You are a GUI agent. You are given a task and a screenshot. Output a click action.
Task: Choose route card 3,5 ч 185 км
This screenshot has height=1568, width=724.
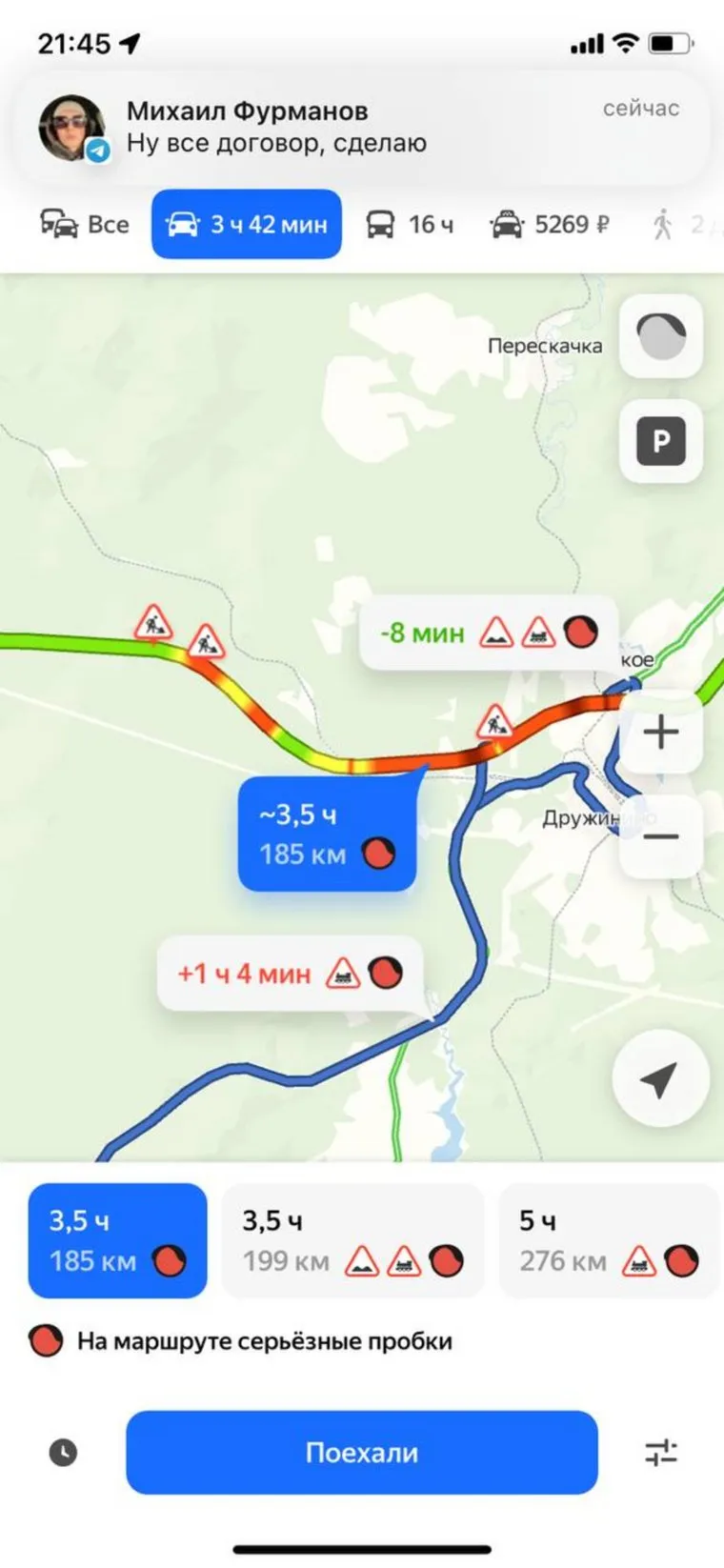(x=117, y=1240)
